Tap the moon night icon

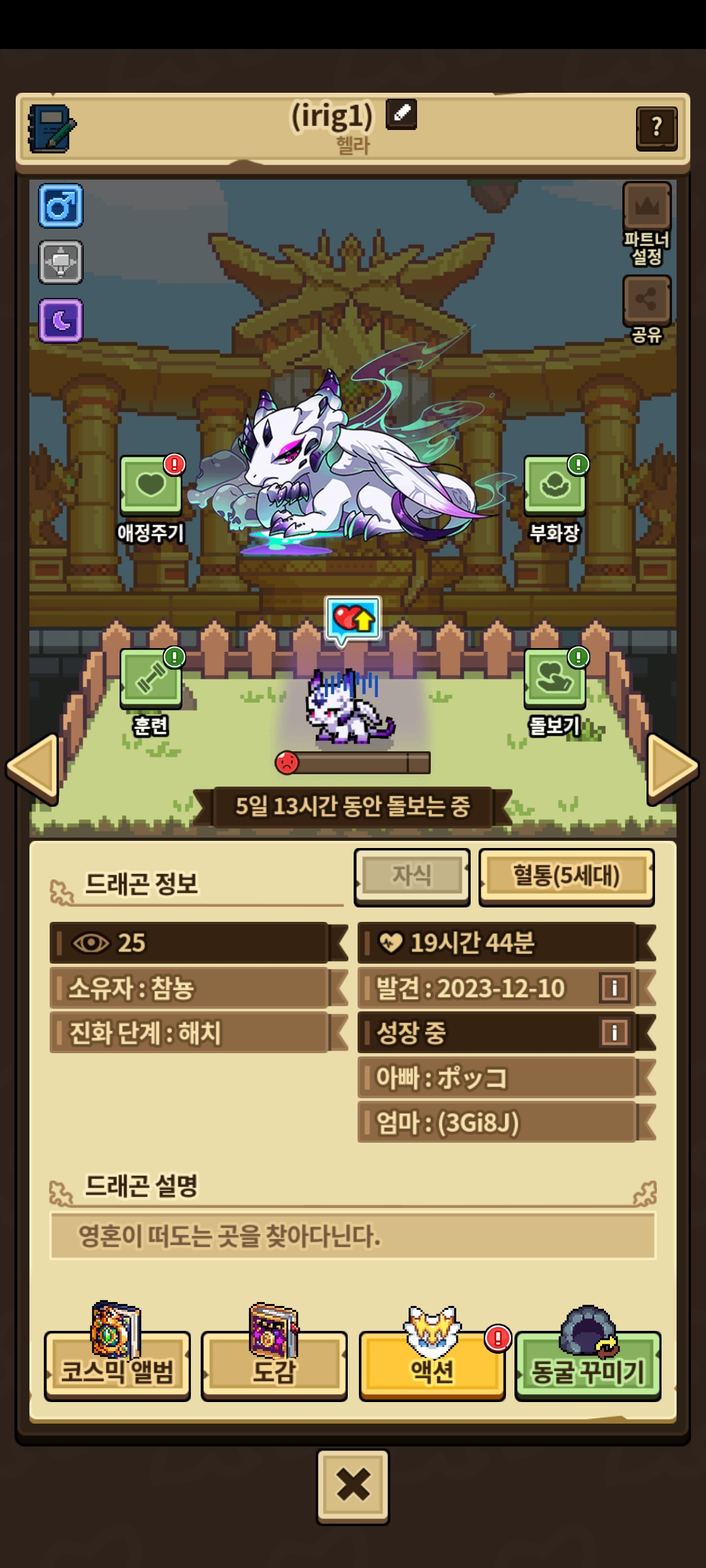coord(61,320)
